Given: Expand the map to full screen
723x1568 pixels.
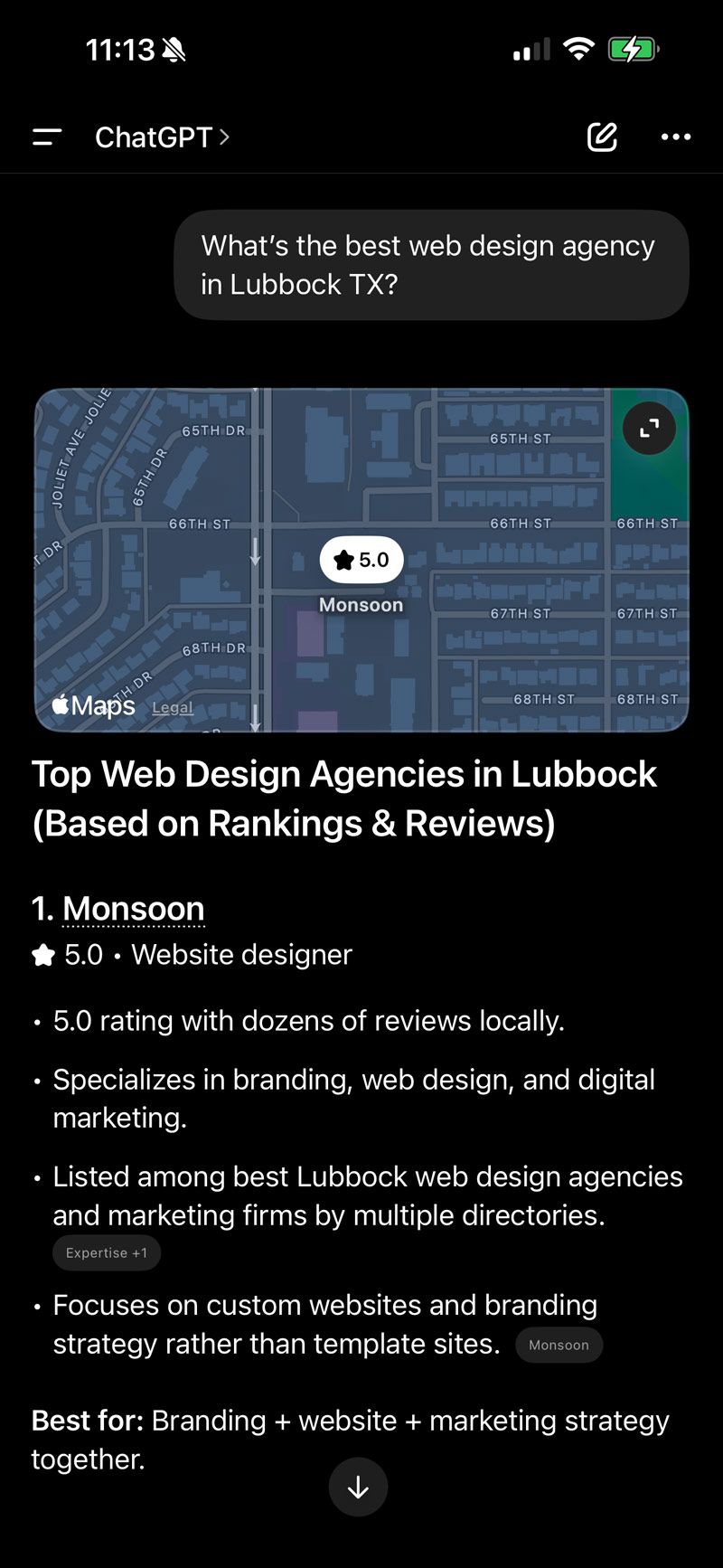Looking at the screenshot, I should [x=649, y=429].
